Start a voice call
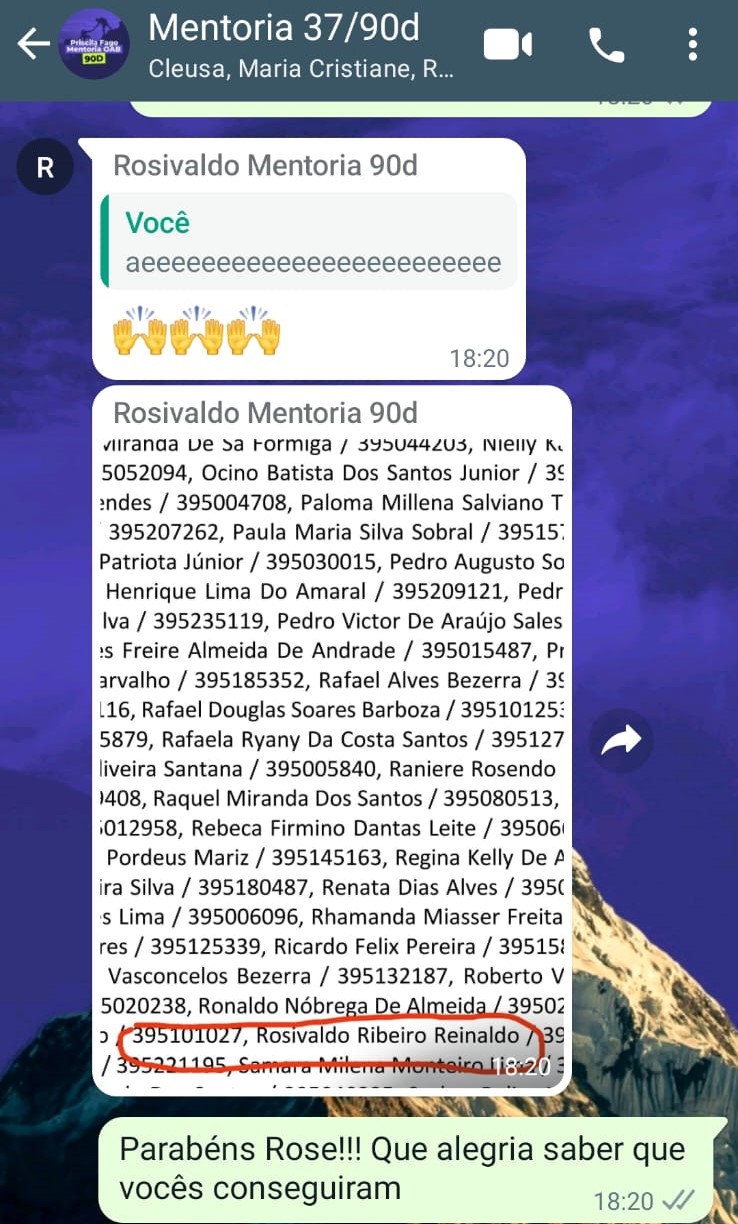Screen dimensions: 738x1224 click(606, 45)
